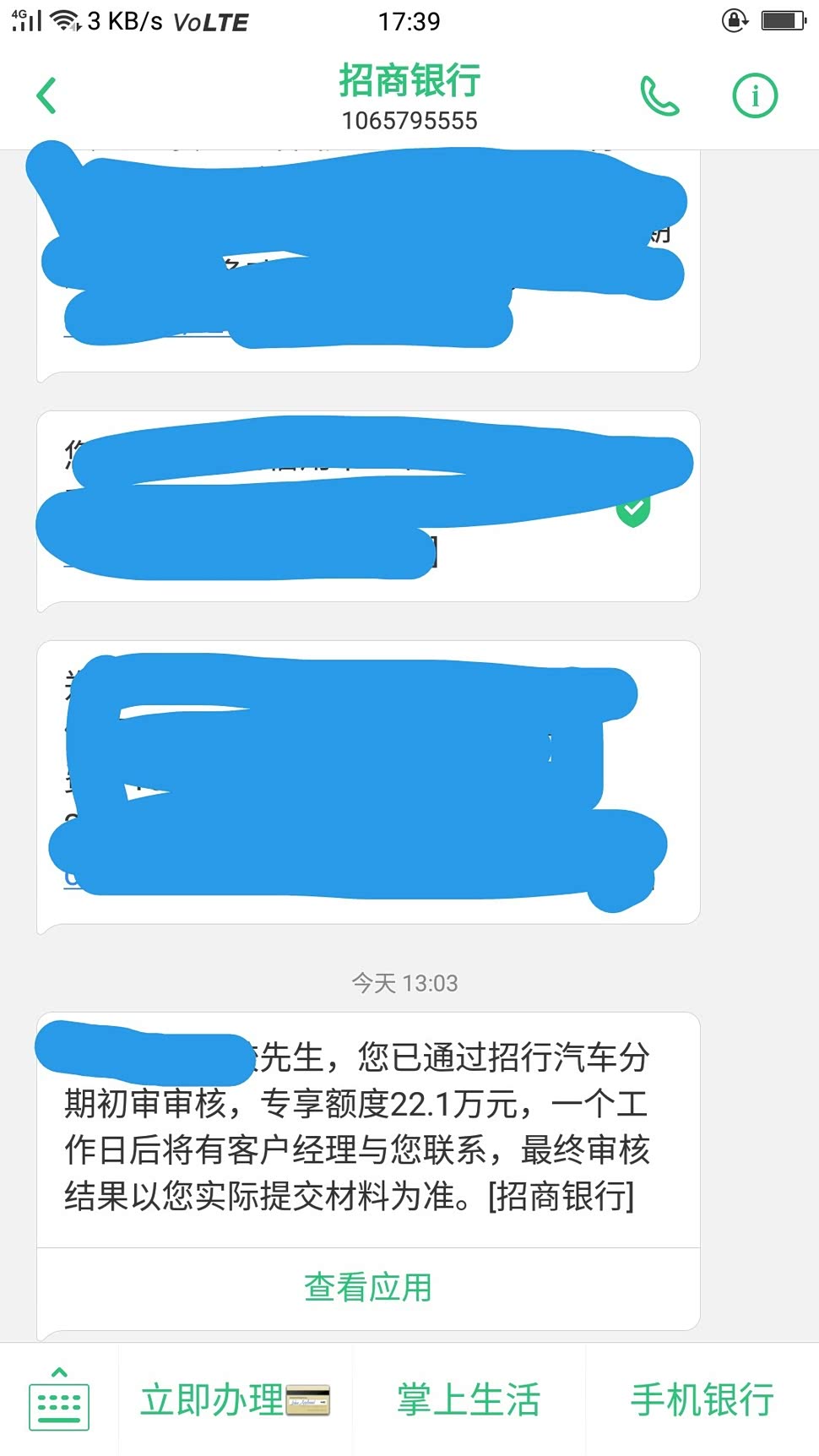
Task: Open the info icon for contact details
Action: click(x=754, y=95)
